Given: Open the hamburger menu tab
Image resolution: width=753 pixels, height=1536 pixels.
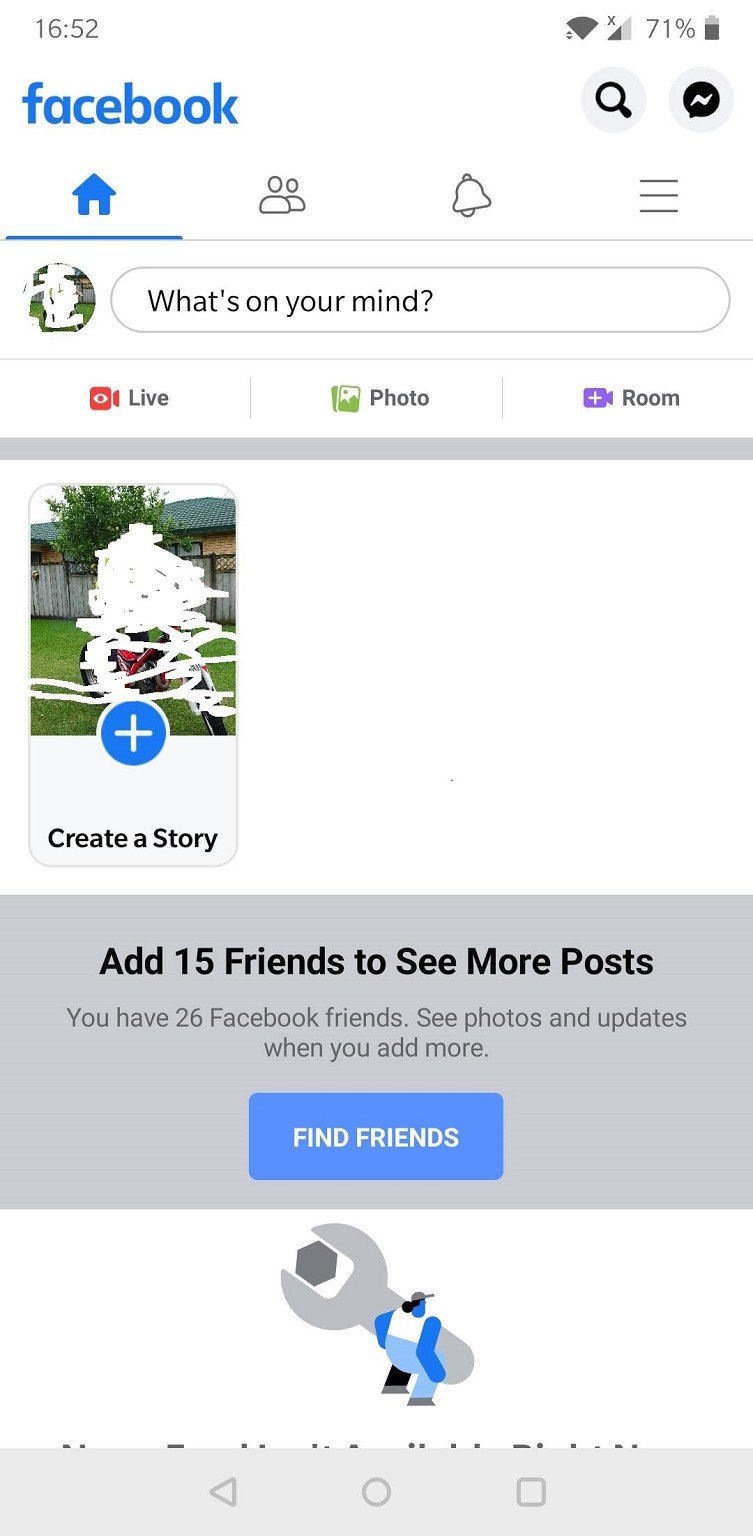Looking at the screenshot, I should click(659, 196).
